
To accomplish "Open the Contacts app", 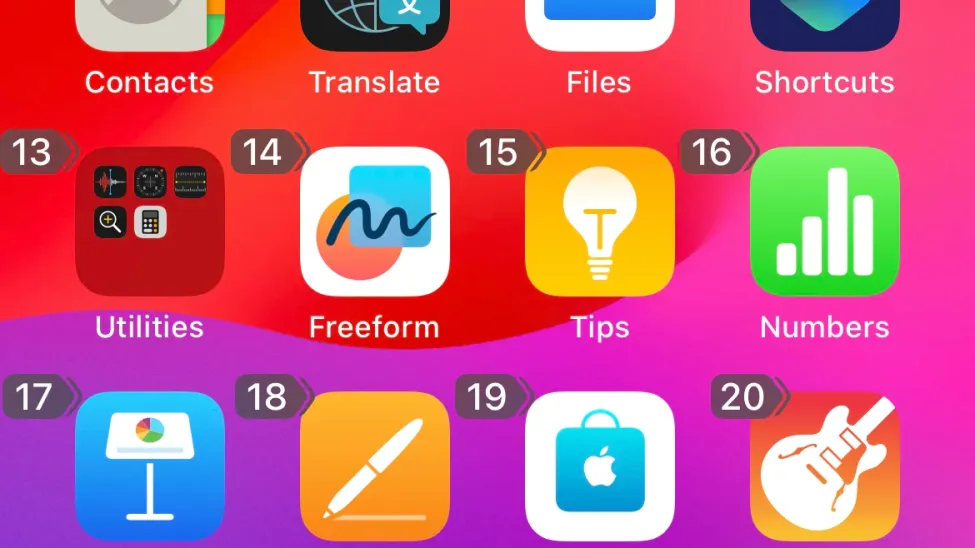I will [150, 25].
